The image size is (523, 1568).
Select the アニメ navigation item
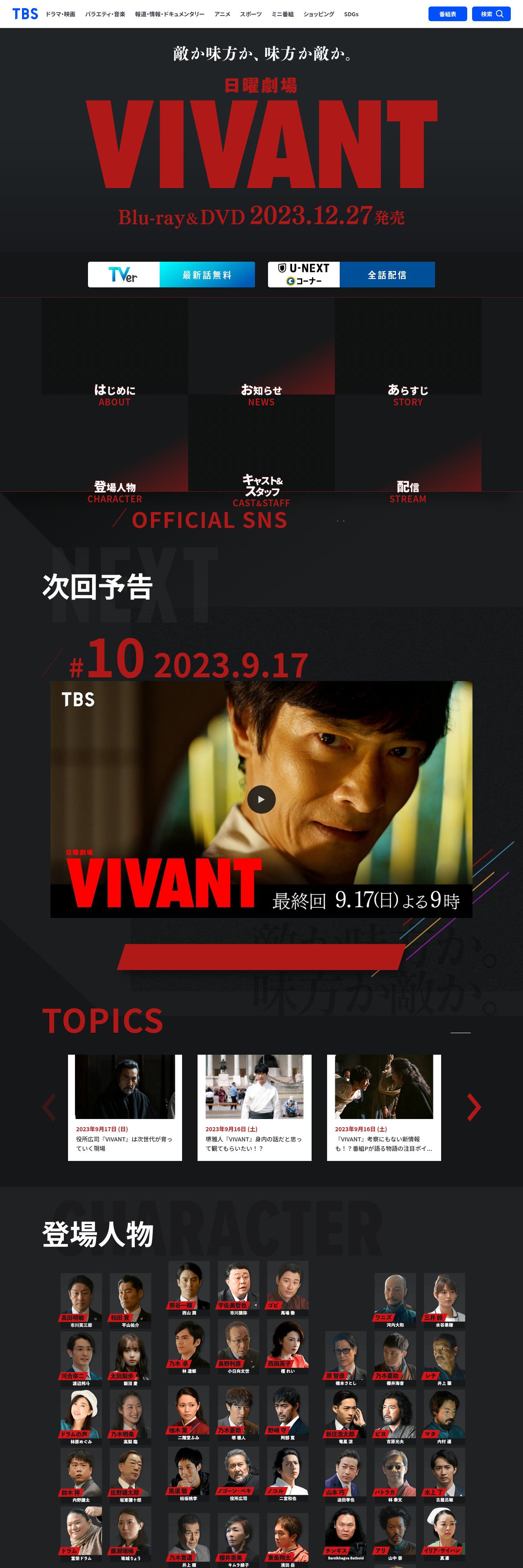pyautogui.click(x=222, y=14)
